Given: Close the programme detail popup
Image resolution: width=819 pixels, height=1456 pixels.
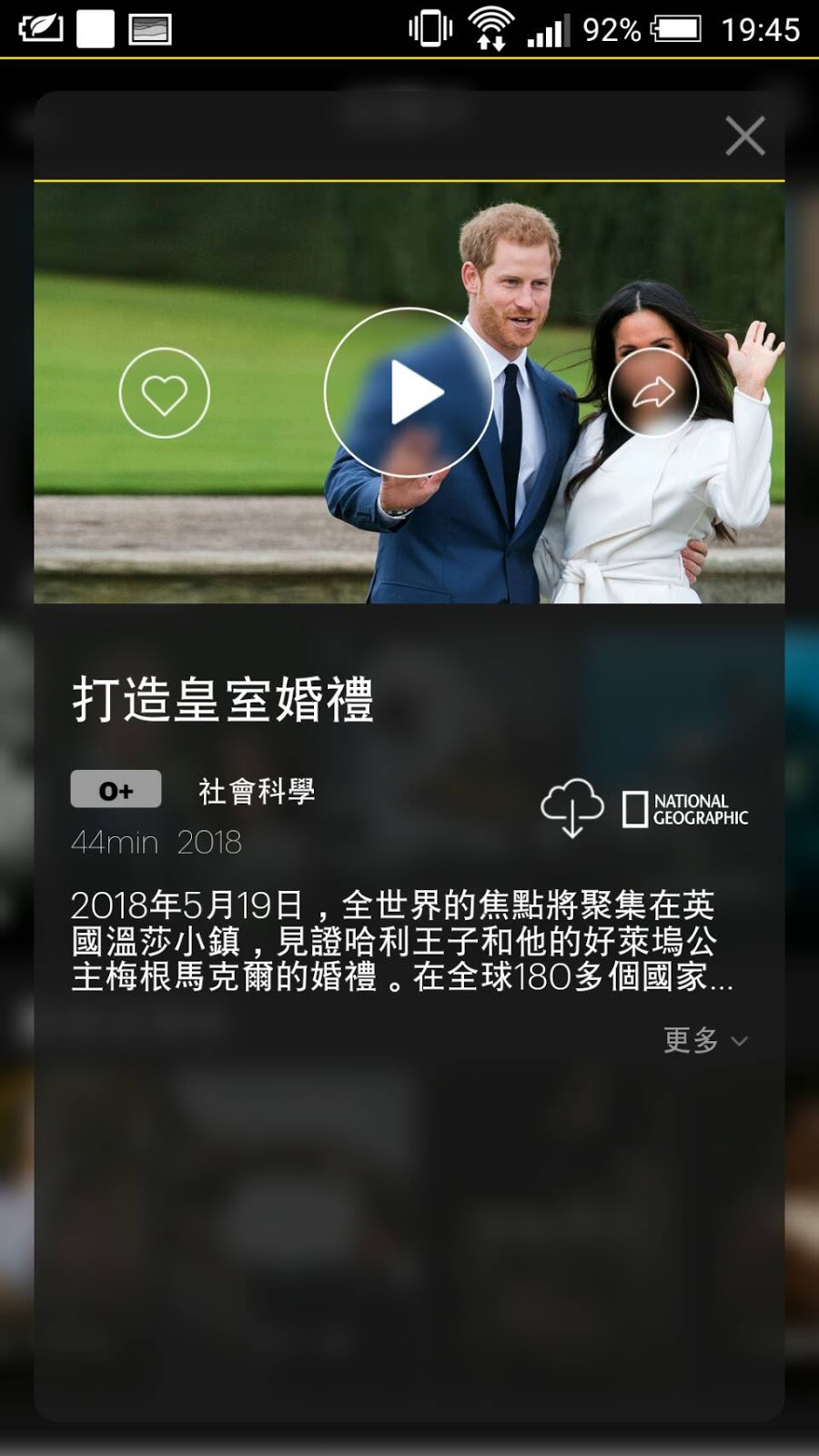Looking at the screenshot, I should (744, 136).
